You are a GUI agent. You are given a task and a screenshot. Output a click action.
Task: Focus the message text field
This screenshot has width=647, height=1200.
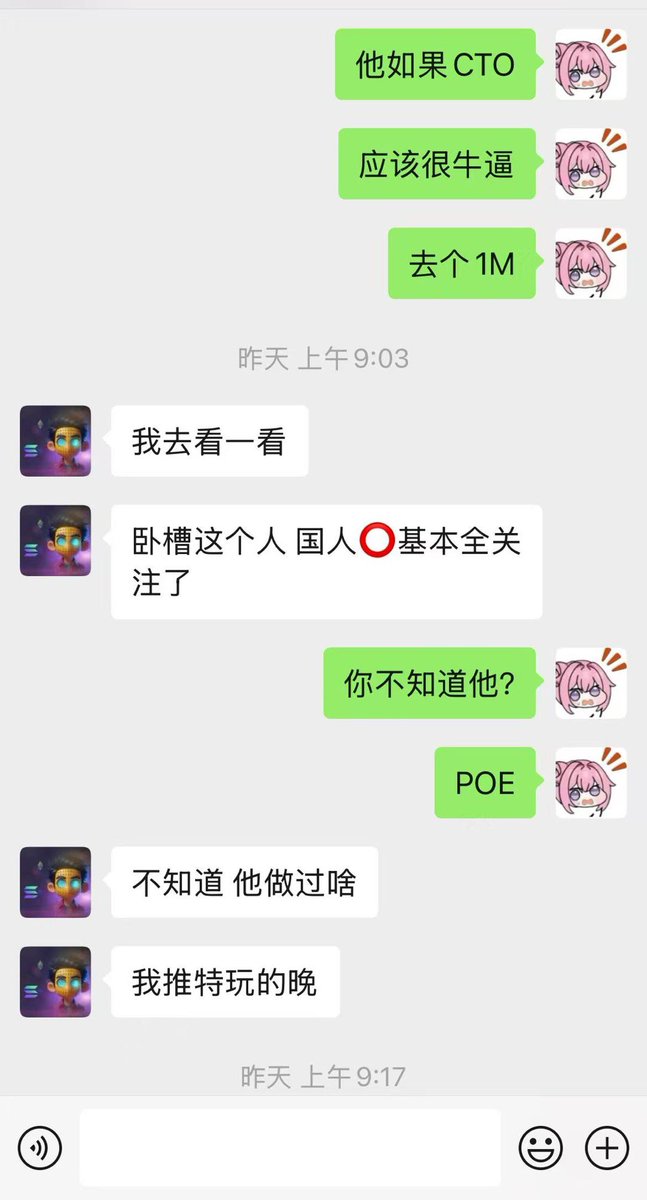click(290, 1147)
